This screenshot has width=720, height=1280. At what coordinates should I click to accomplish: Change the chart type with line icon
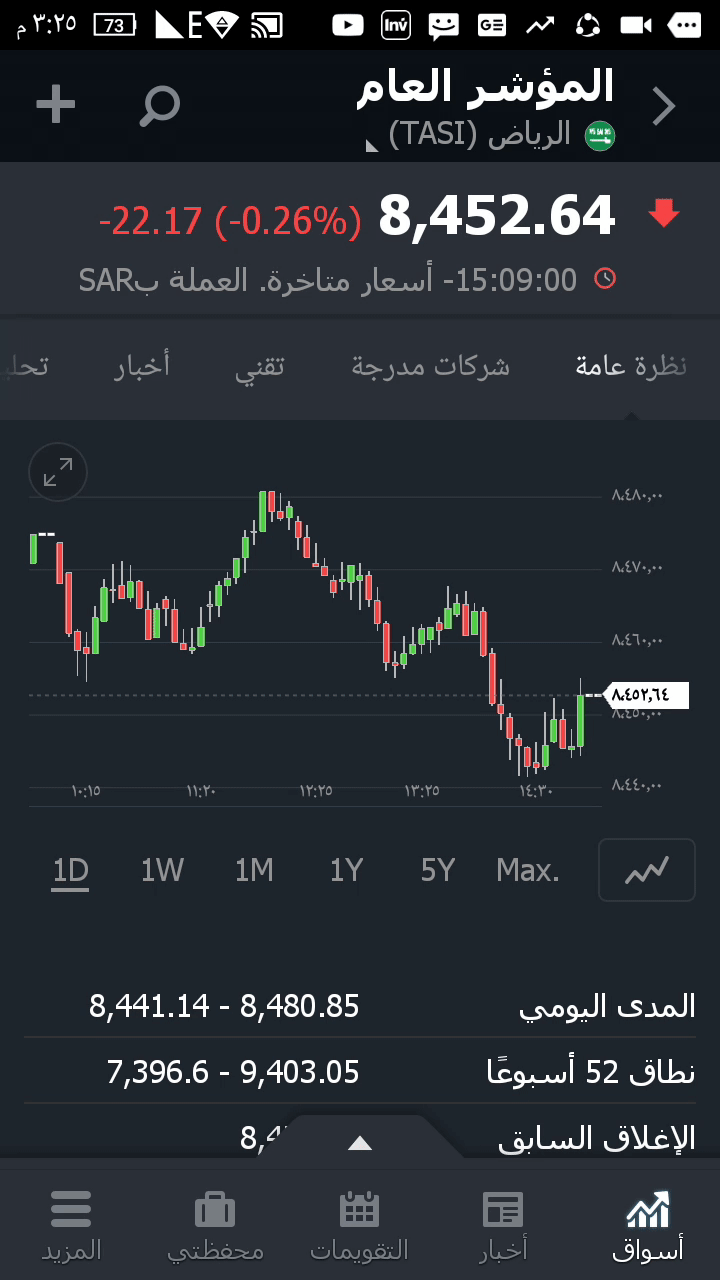click(646, 870)
